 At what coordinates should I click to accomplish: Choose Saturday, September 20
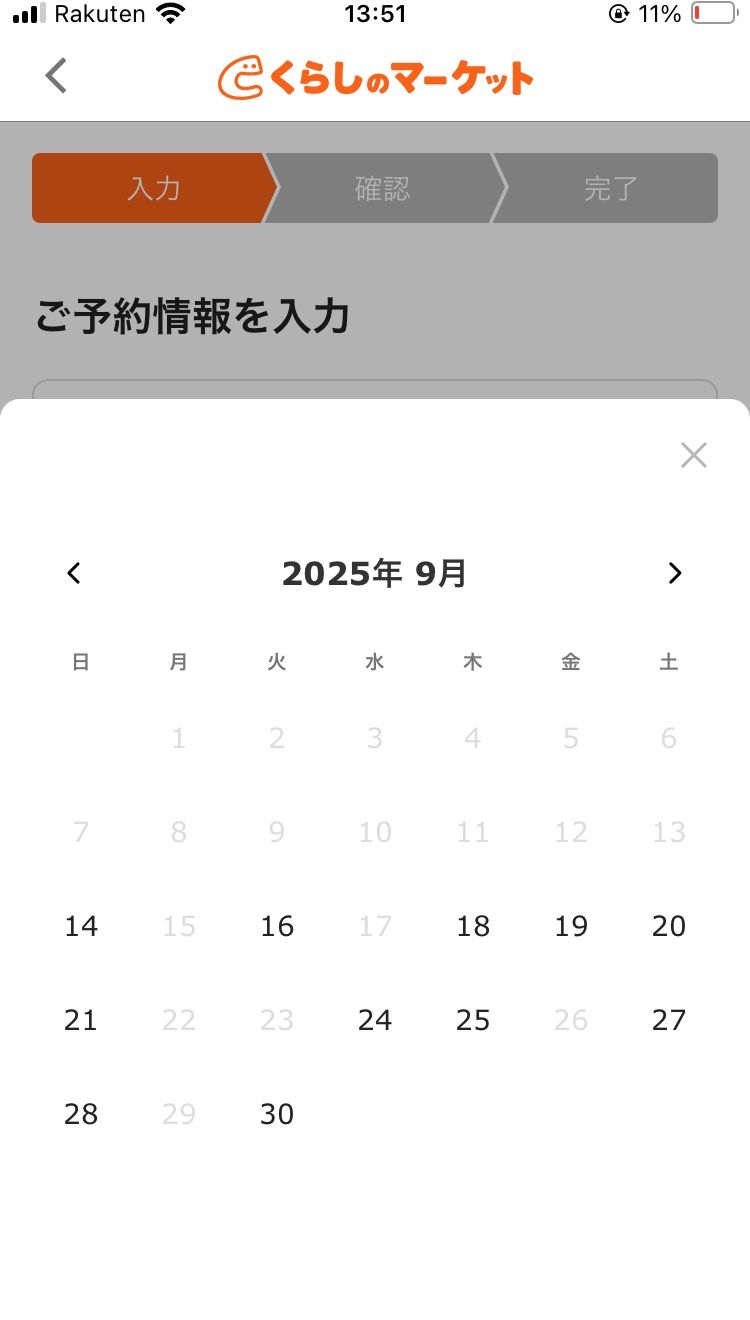click(x=669, y=926)
